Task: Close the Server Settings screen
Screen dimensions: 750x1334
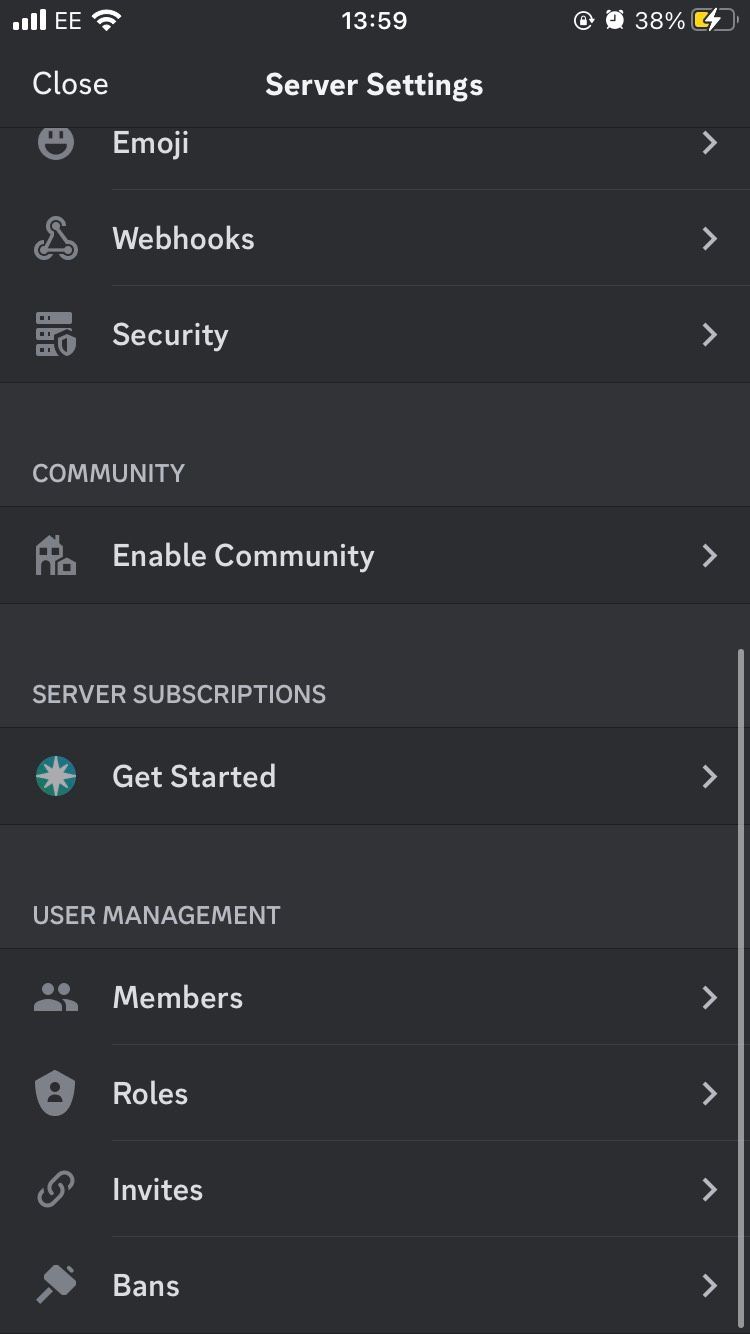Action: tap(69, 84)
